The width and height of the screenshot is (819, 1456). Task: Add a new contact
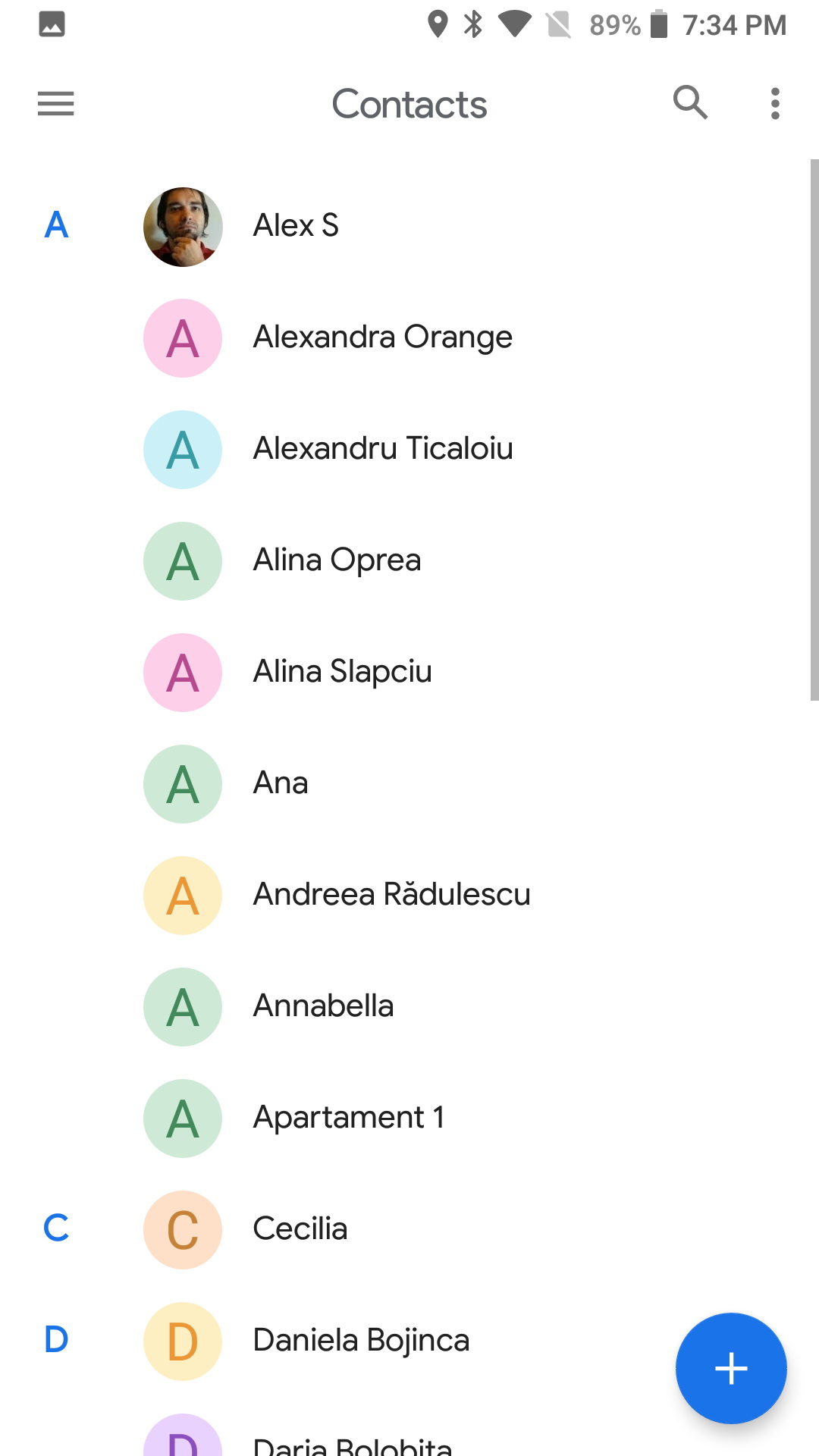[x=731, y=1368]
